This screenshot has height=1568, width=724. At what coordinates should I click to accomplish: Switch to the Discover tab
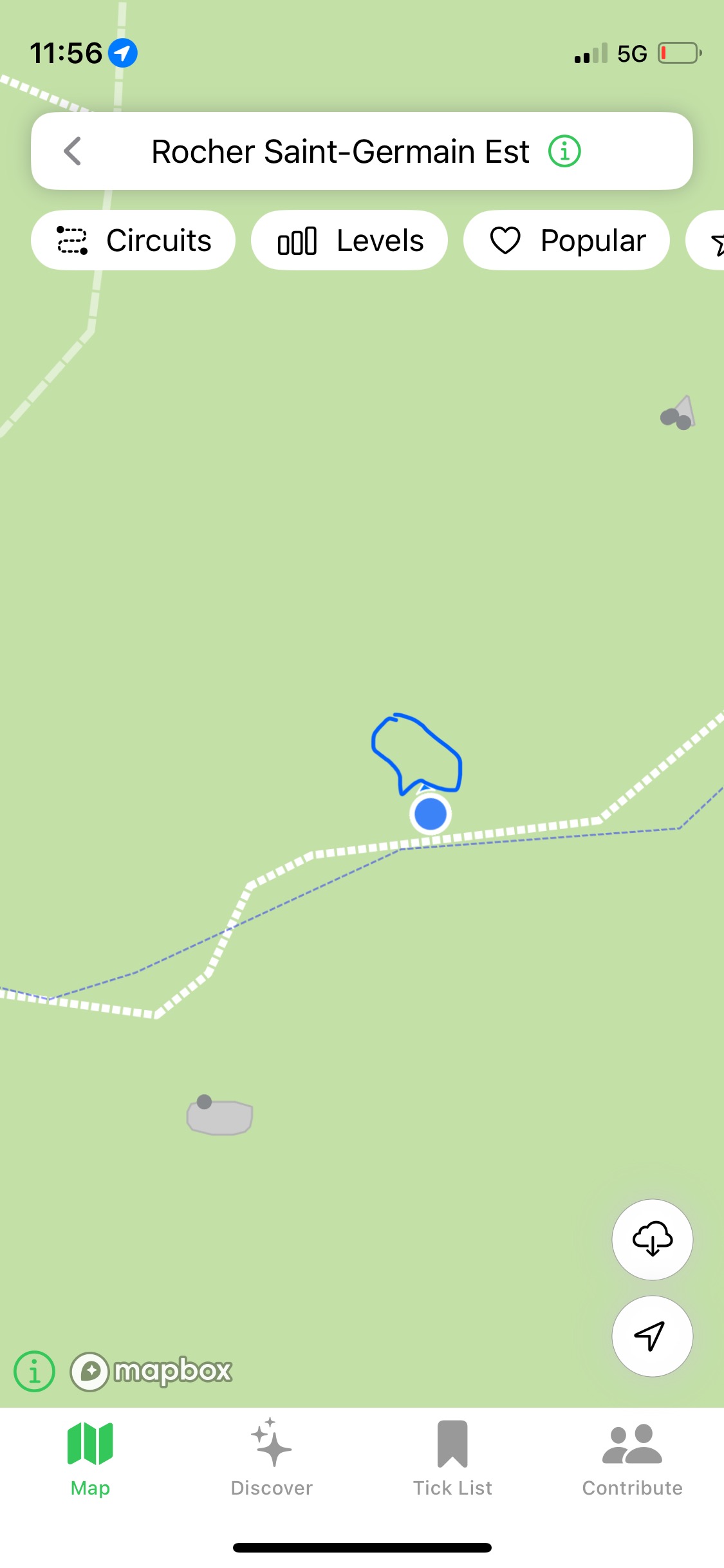pos(272,1459)
